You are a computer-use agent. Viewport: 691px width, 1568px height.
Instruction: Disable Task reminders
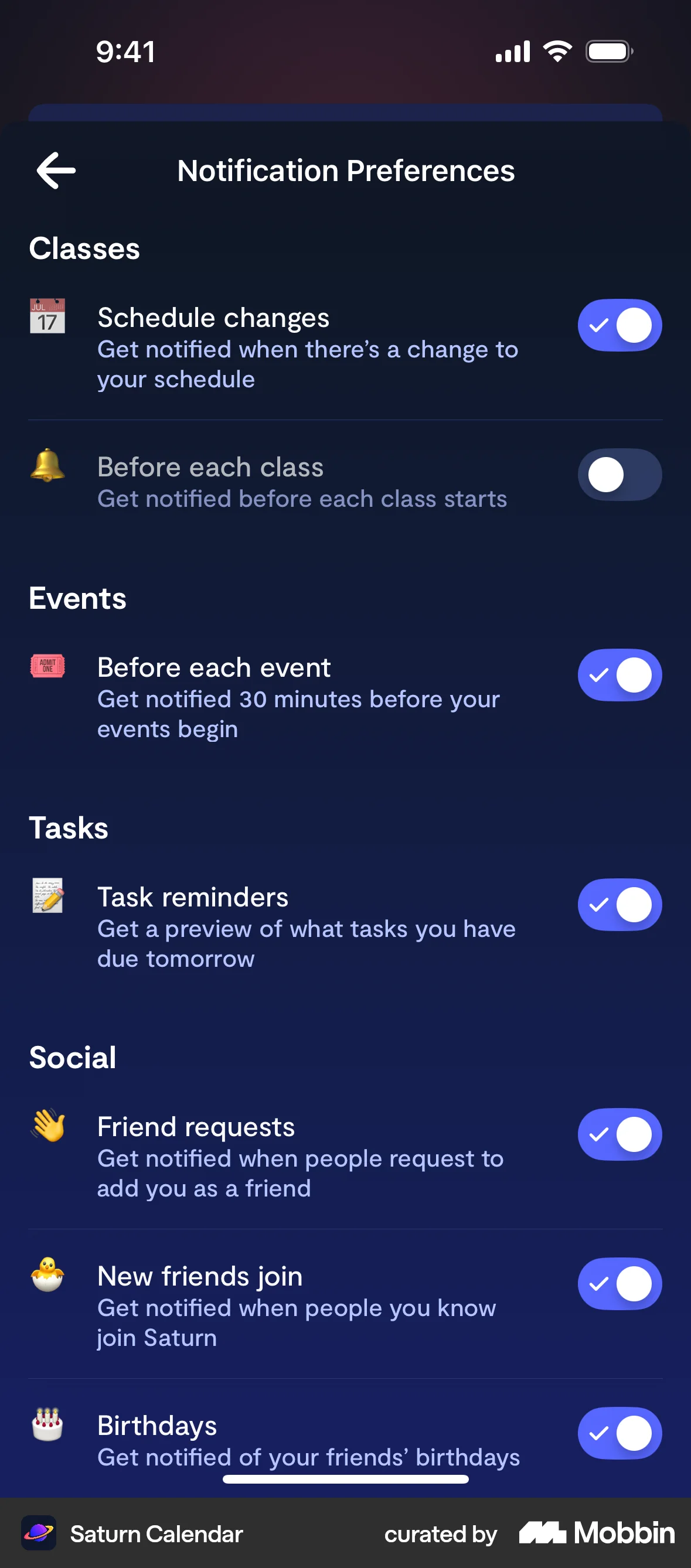click(x=619, y=905)
